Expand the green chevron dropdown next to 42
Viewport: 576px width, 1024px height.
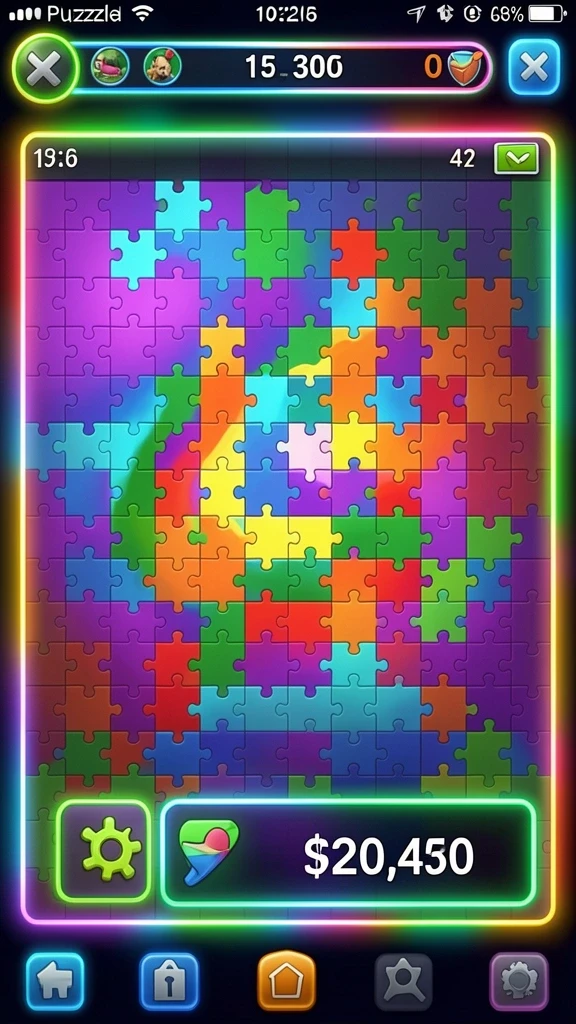[516, 158]
